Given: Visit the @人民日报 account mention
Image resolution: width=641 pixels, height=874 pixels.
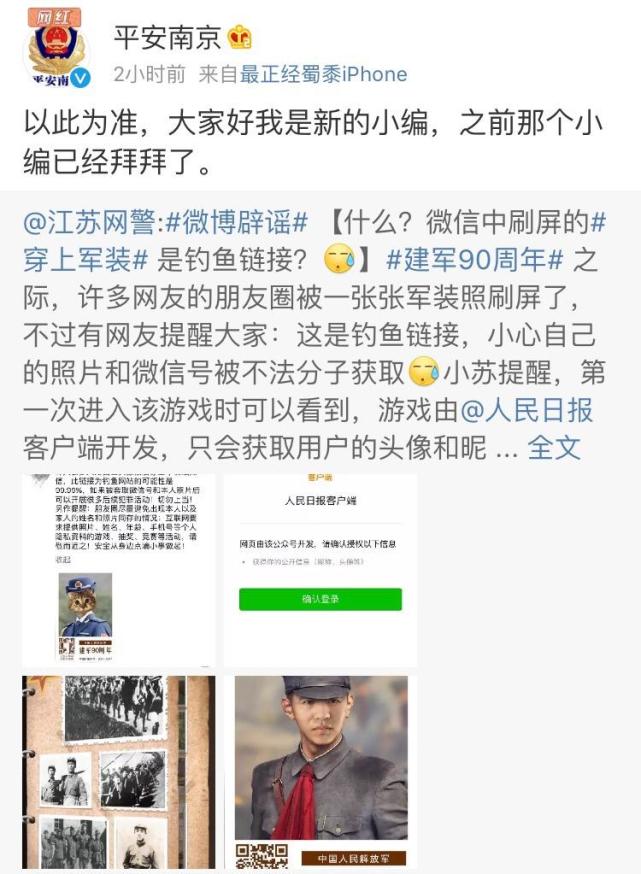Looking at the screenshot, I should tap(542, 410).
